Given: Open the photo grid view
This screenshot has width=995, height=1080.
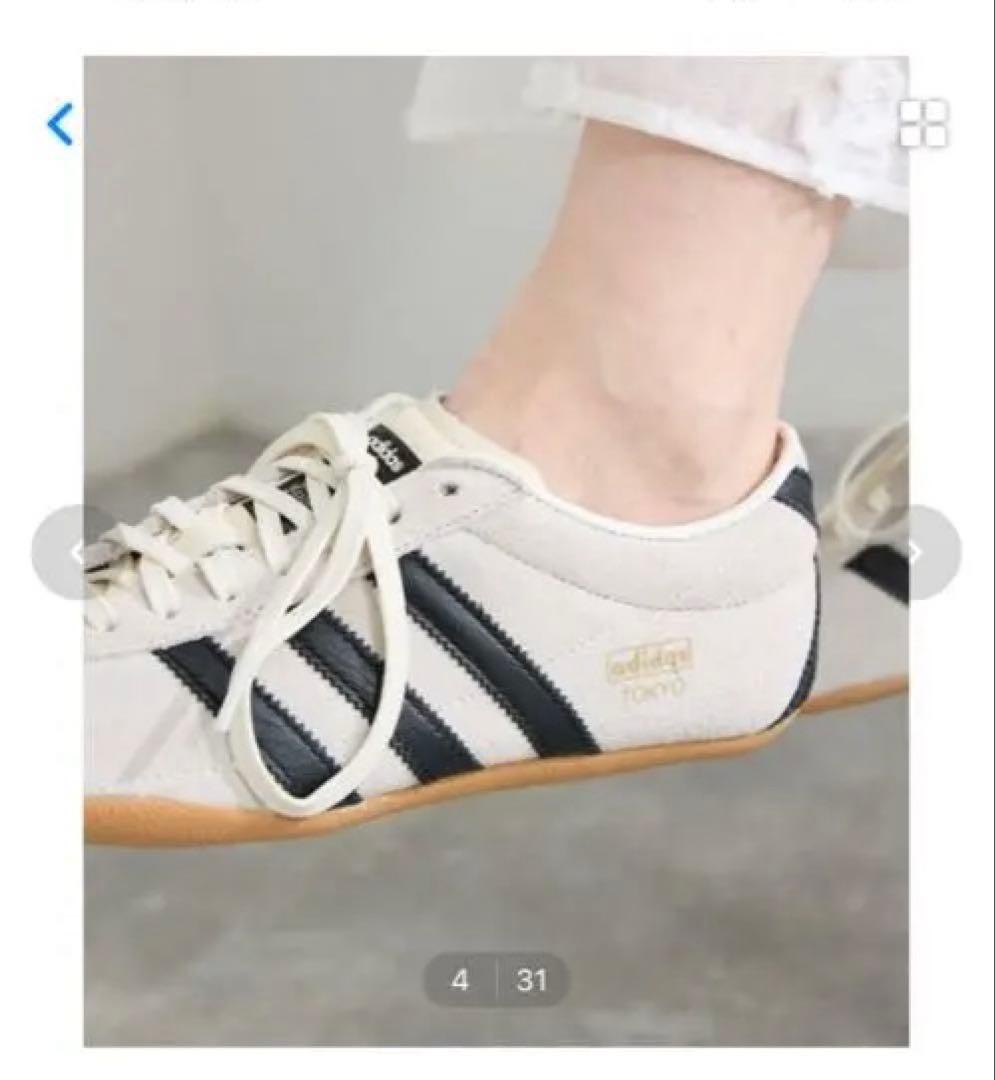Looking at the screenshot, I should (923, 124).
